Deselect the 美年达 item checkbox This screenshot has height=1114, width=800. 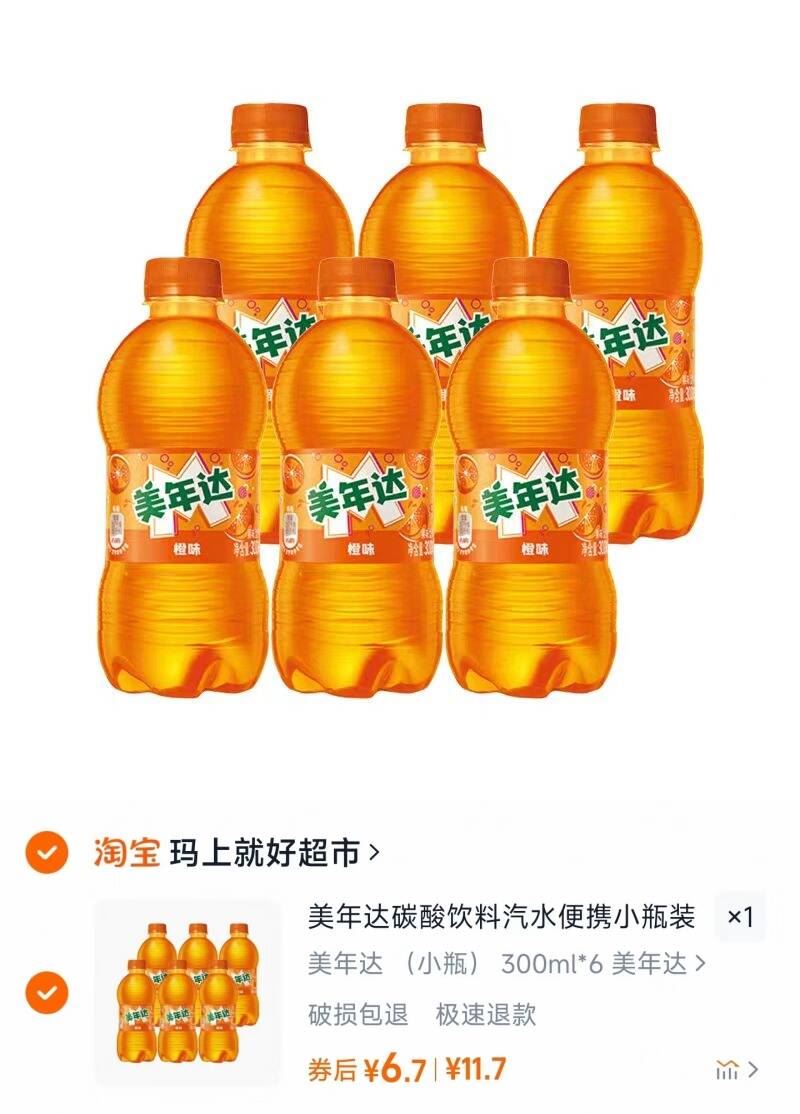pyautogui.click(x=46, y=993)
